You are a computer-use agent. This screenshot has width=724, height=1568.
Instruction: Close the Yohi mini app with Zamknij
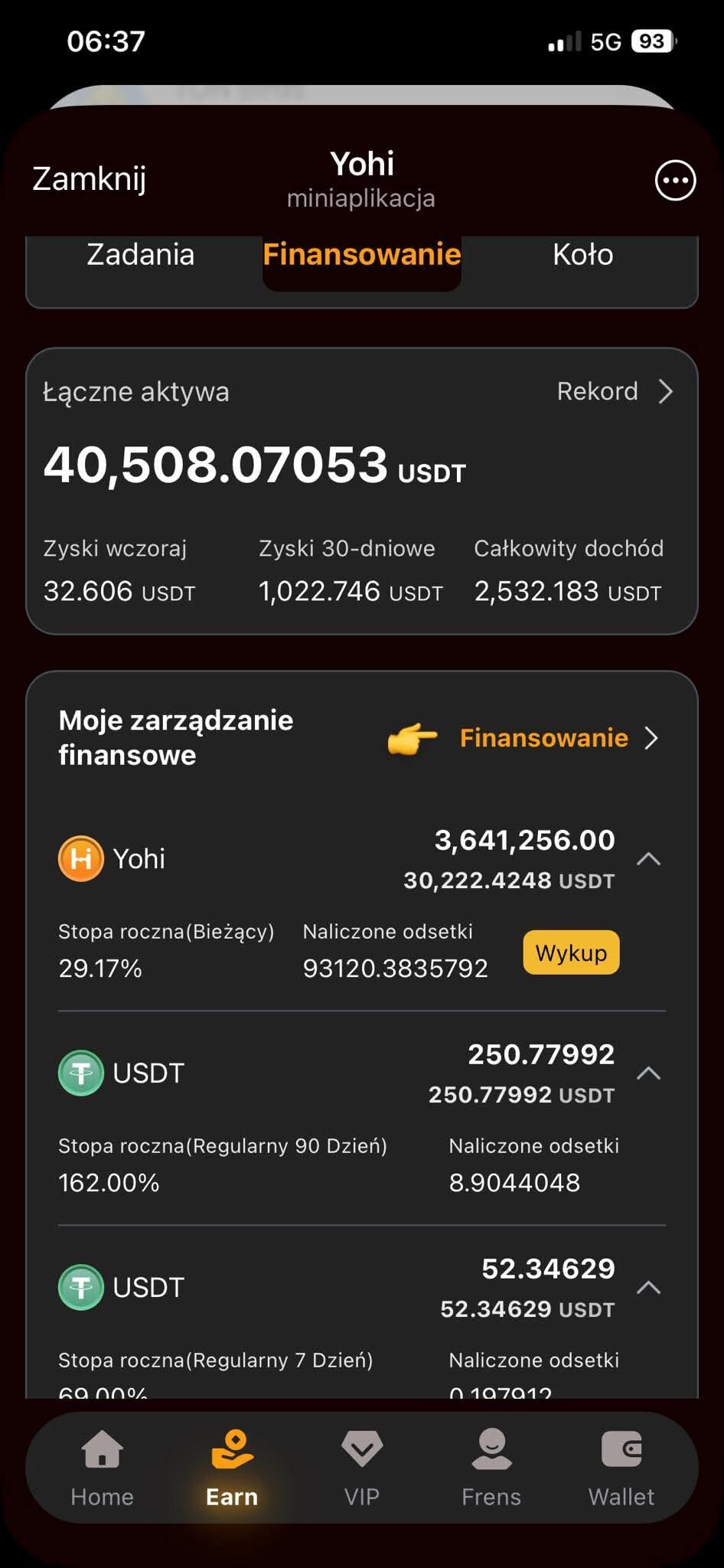click(x=89, y=179)
